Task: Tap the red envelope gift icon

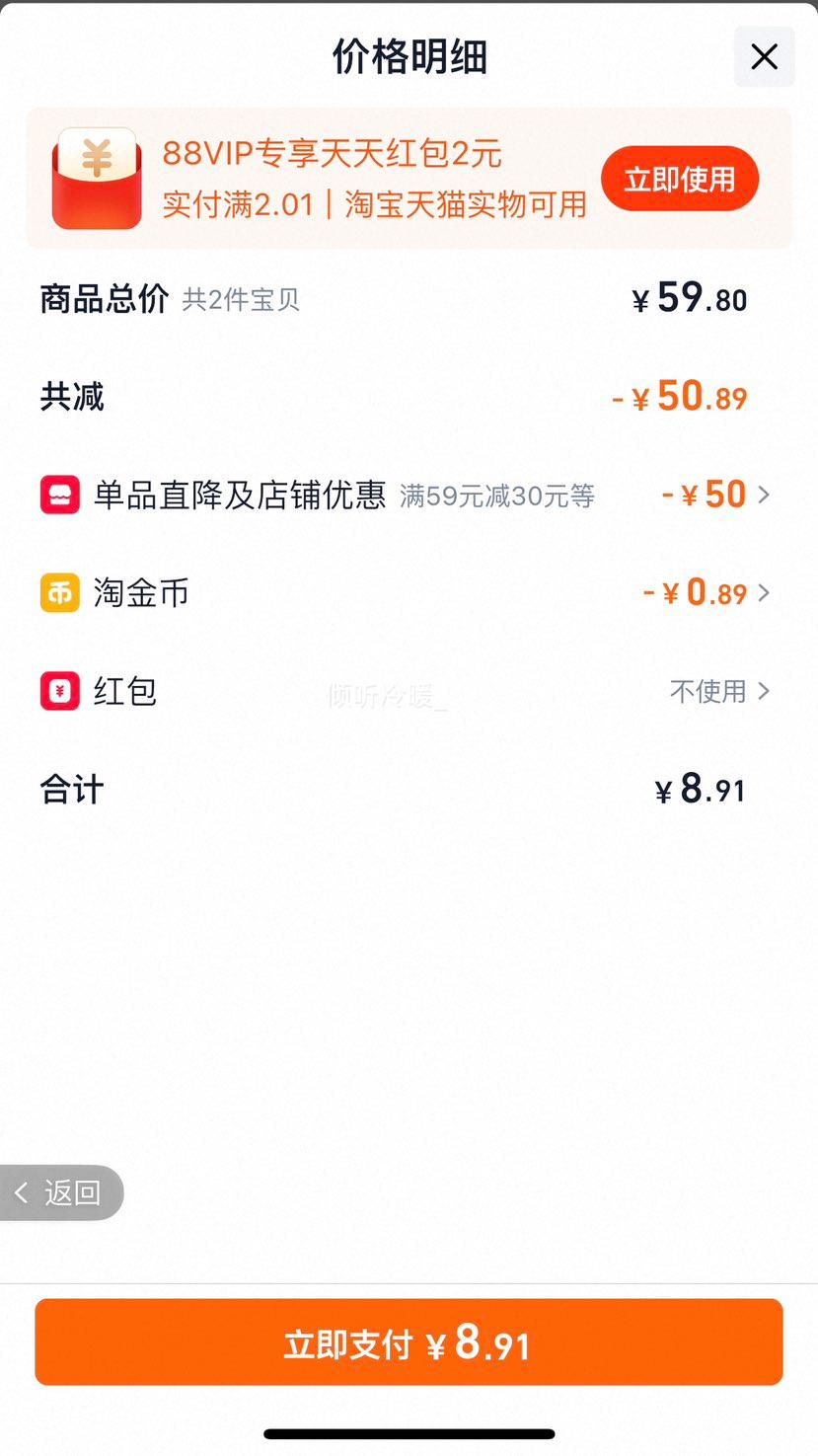Action: tap(96, 180)
